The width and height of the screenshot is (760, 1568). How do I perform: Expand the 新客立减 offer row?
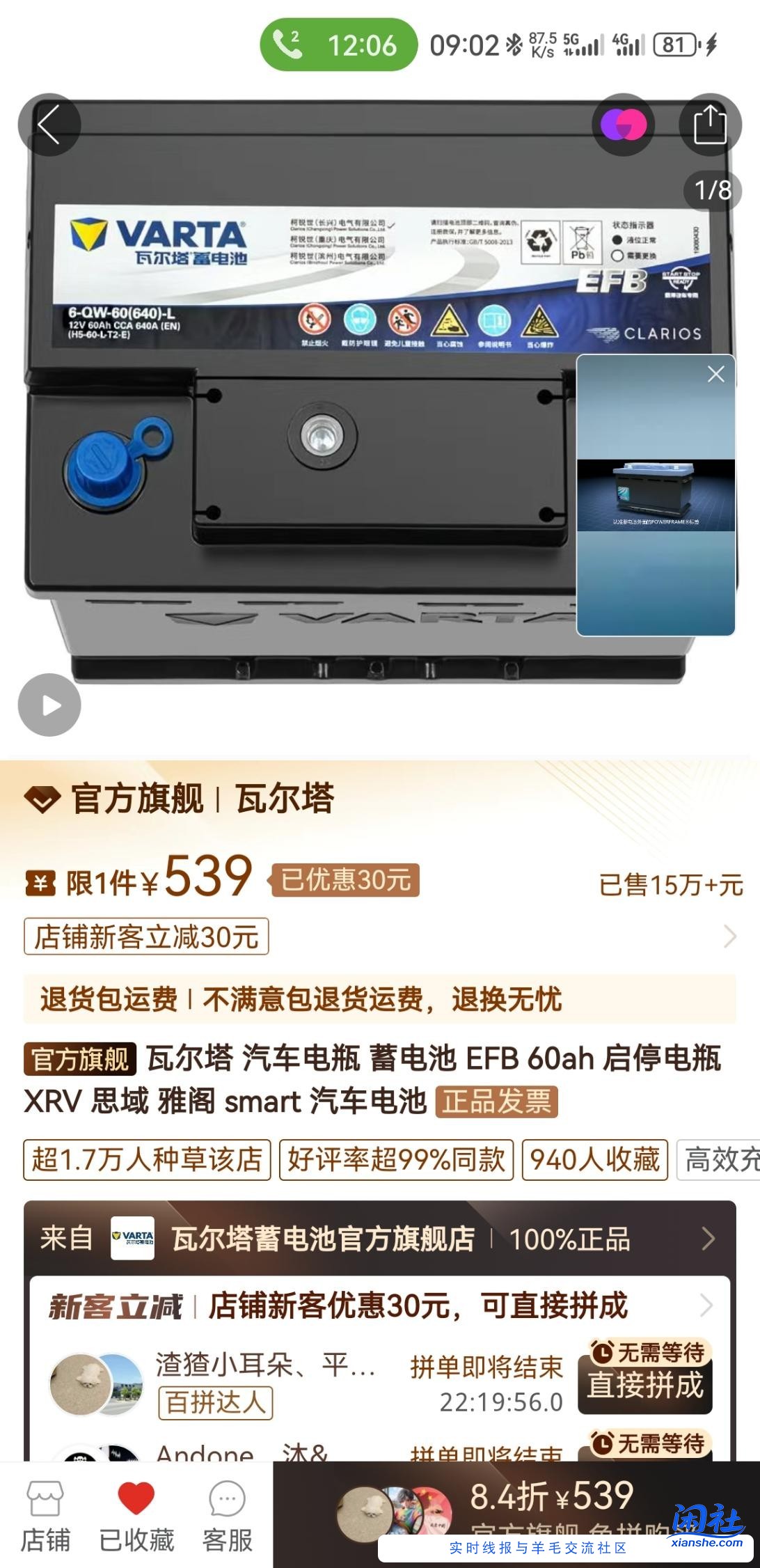click(706, 1306)
